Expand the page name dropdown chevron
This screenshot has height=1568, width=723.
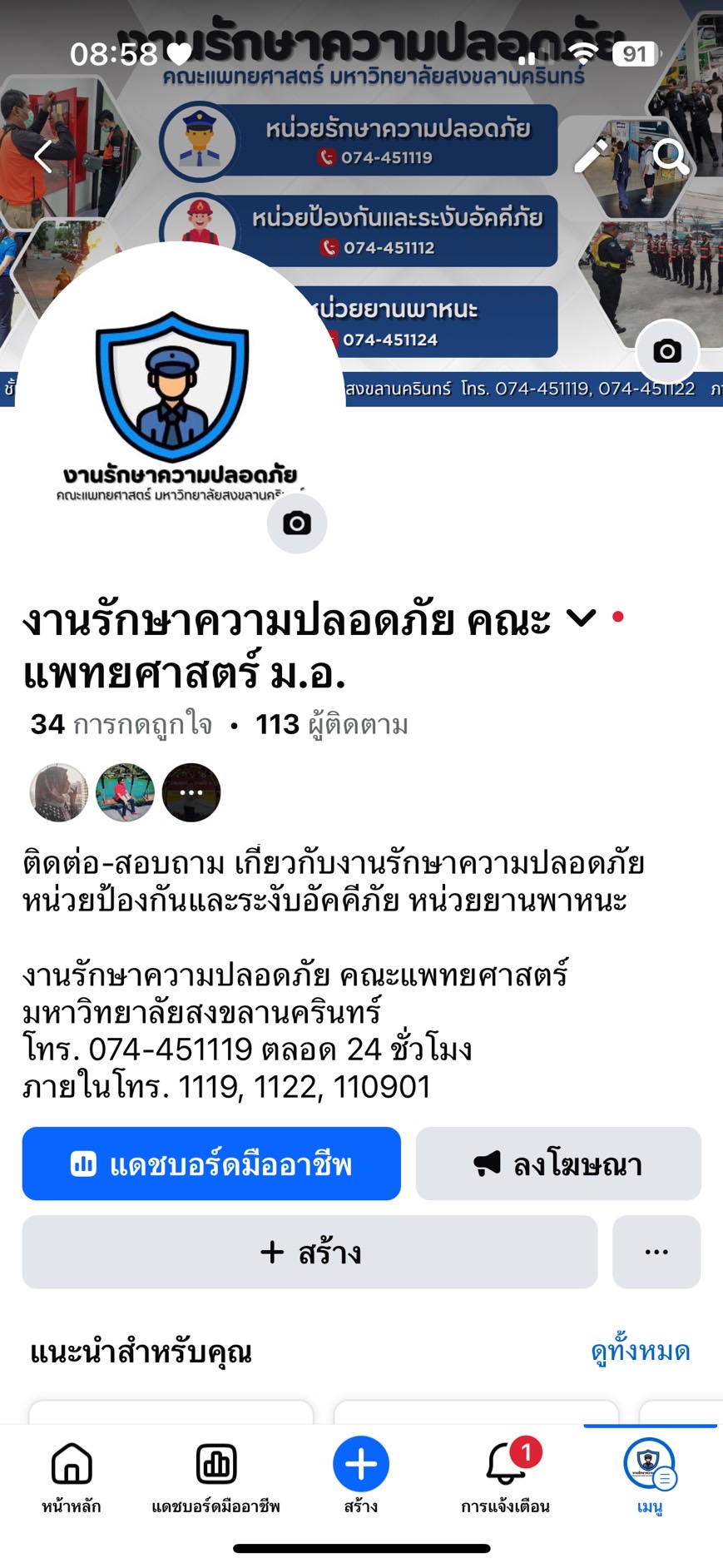(581, 618)
